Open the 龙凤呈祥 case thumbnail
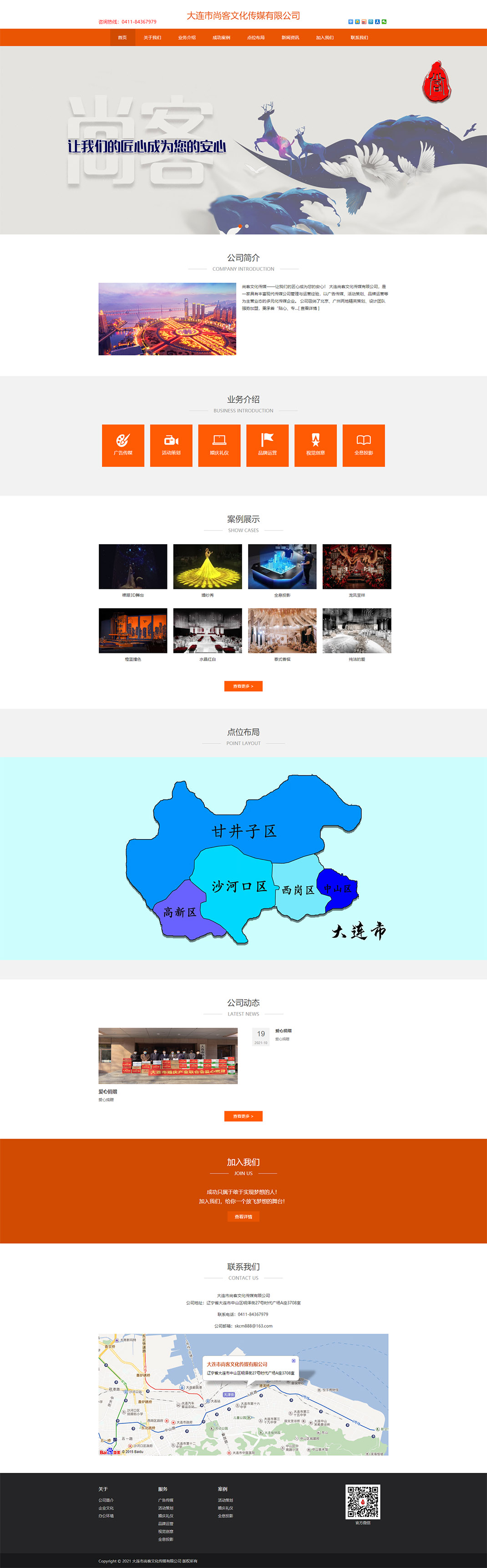 coord(357,566)
